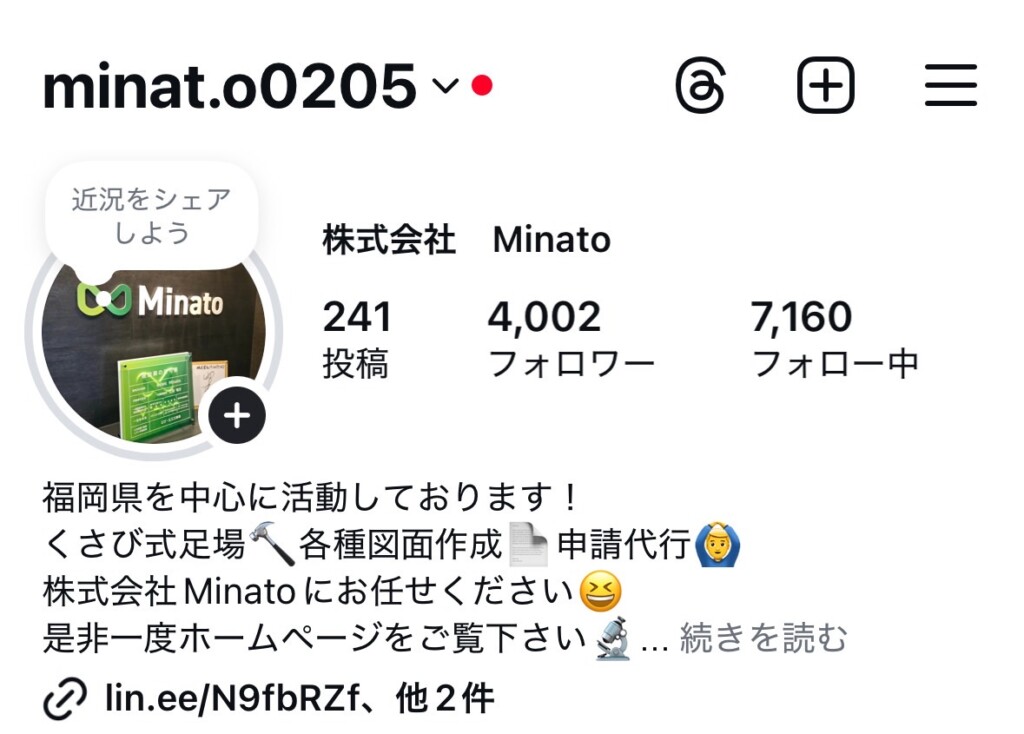
Task: Add a story via profile photo plus
Action: coord(237,415)
